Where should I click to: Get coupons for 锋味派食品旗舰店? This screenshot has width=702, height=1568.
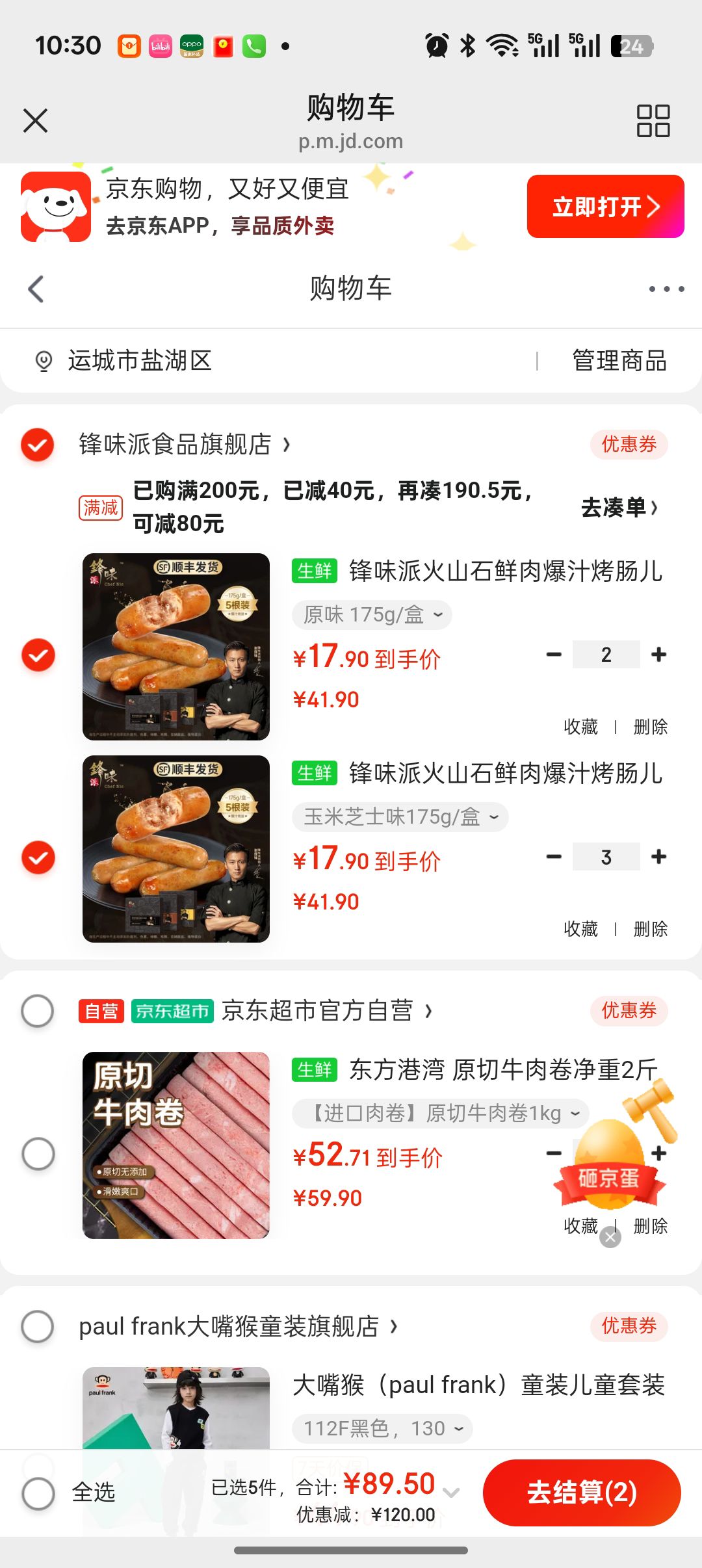[x=629, y=445]
